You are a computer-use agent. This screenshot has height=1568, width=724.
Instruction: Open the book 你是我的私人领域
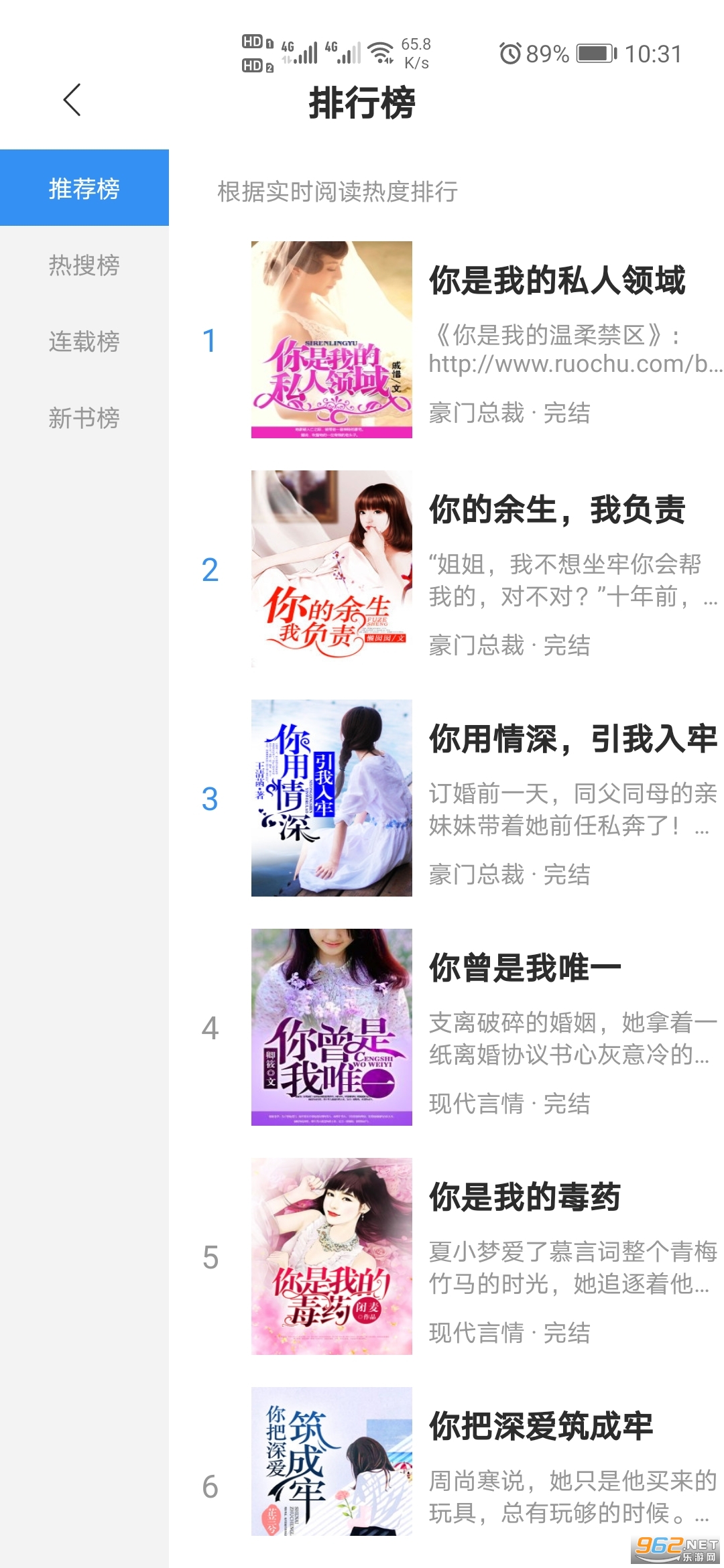tap(556, 281)
